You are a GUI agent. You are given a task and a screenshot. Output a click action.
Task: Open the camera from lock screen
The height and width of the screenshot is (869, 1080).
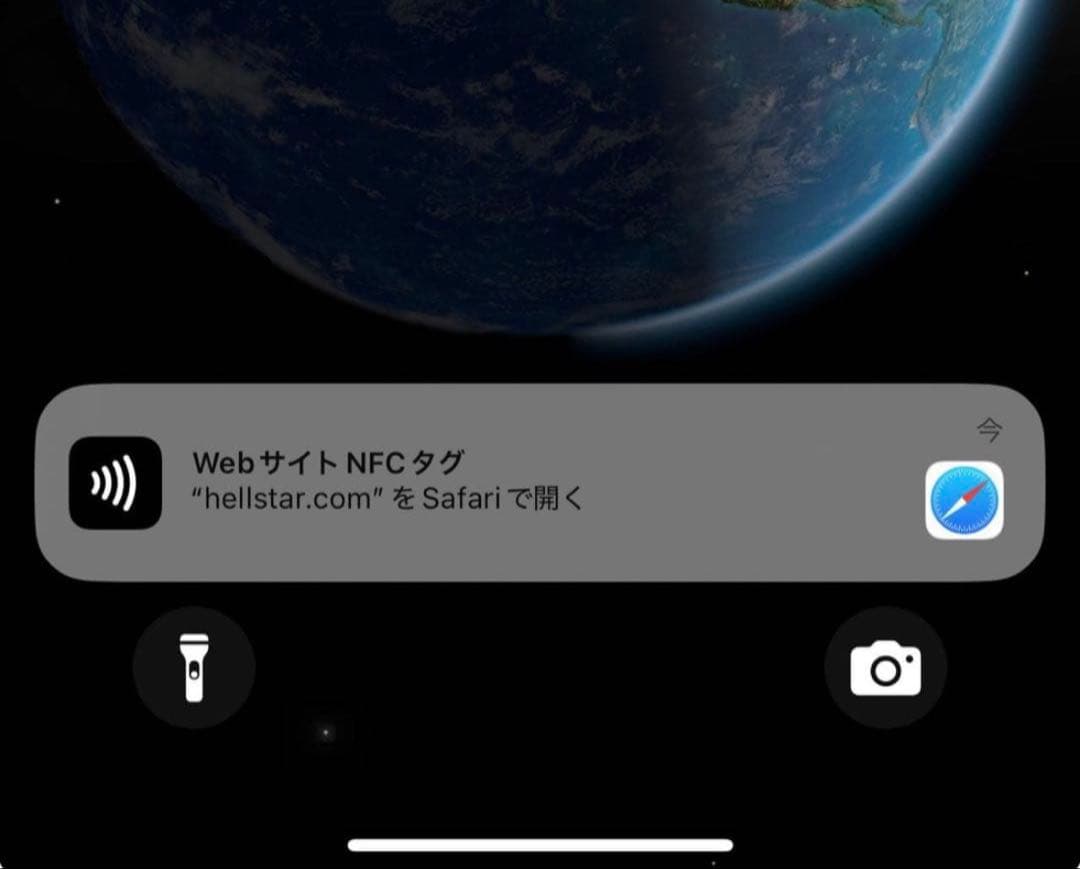885,668
